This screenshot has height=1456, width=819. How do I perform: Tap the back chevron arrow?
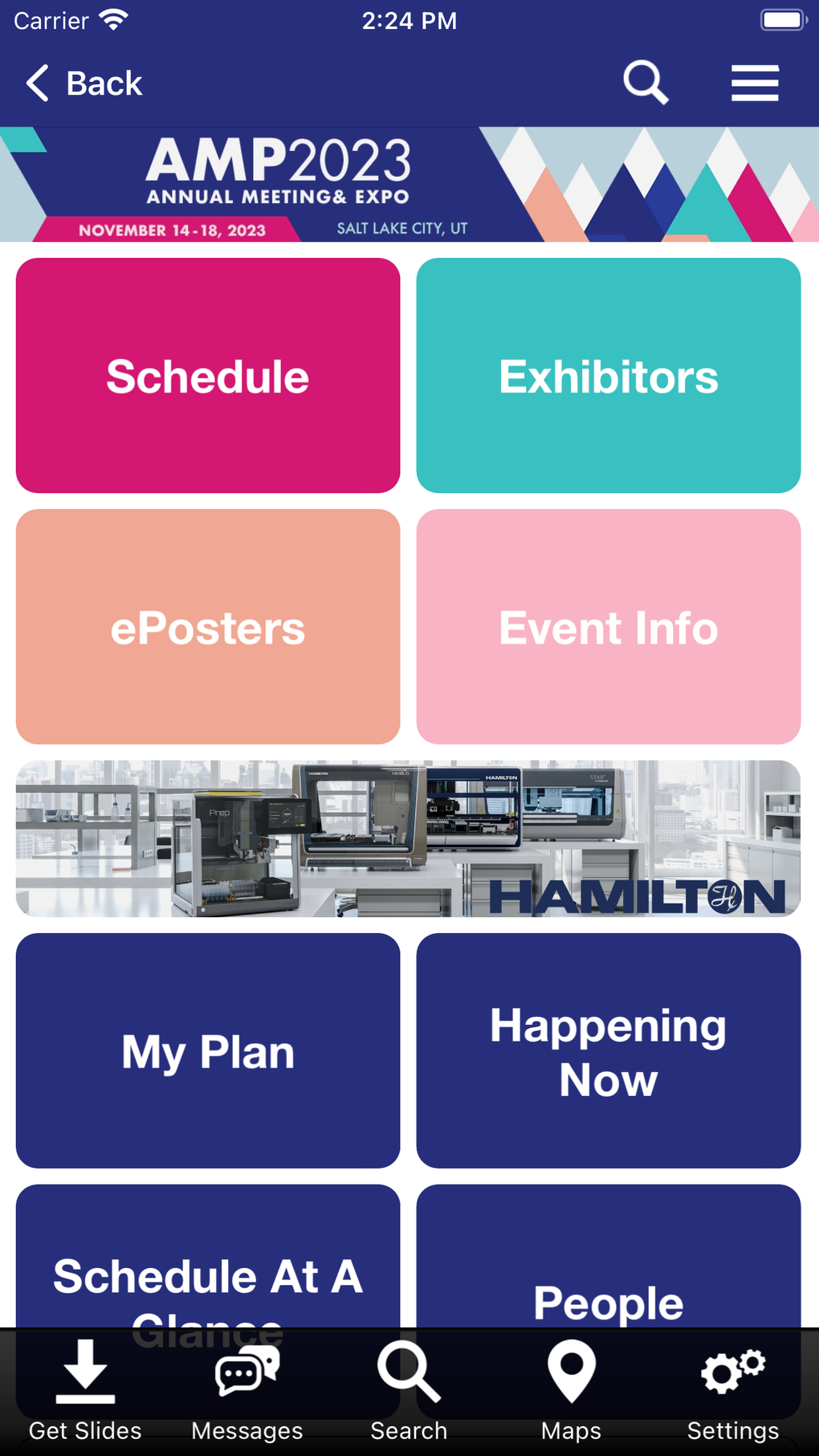[x=35, y=83]
